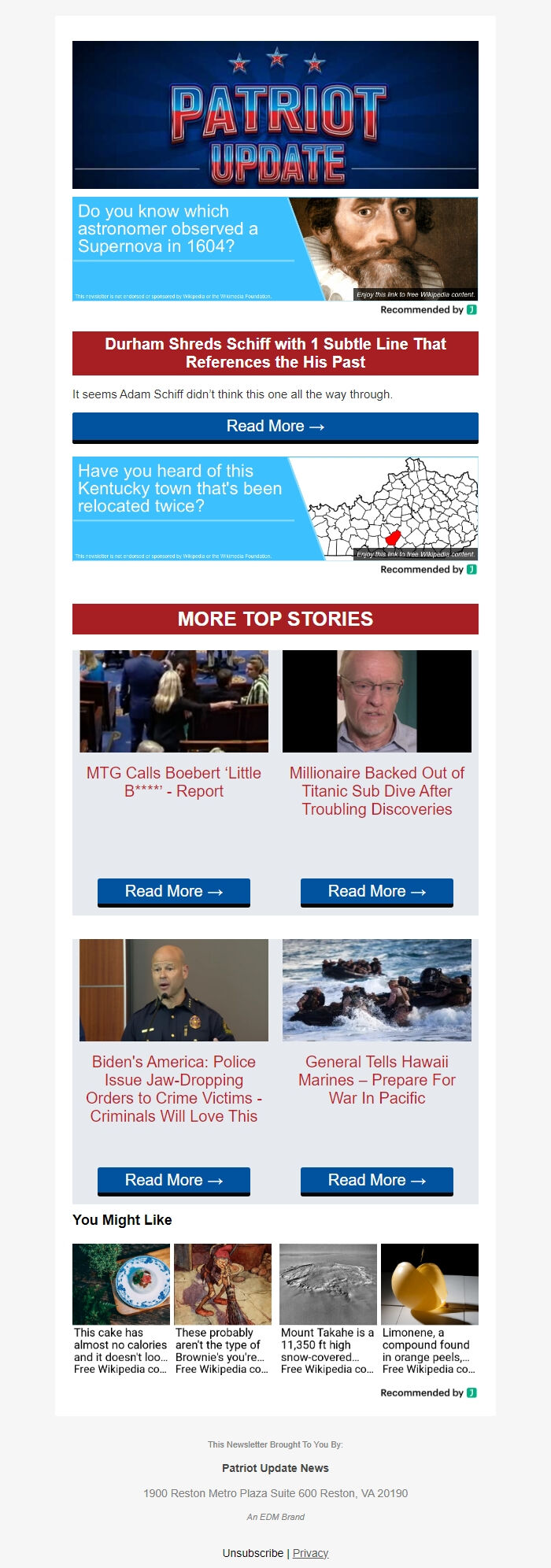View the House floor story image
551x1568 pixels.
point(173,701)
